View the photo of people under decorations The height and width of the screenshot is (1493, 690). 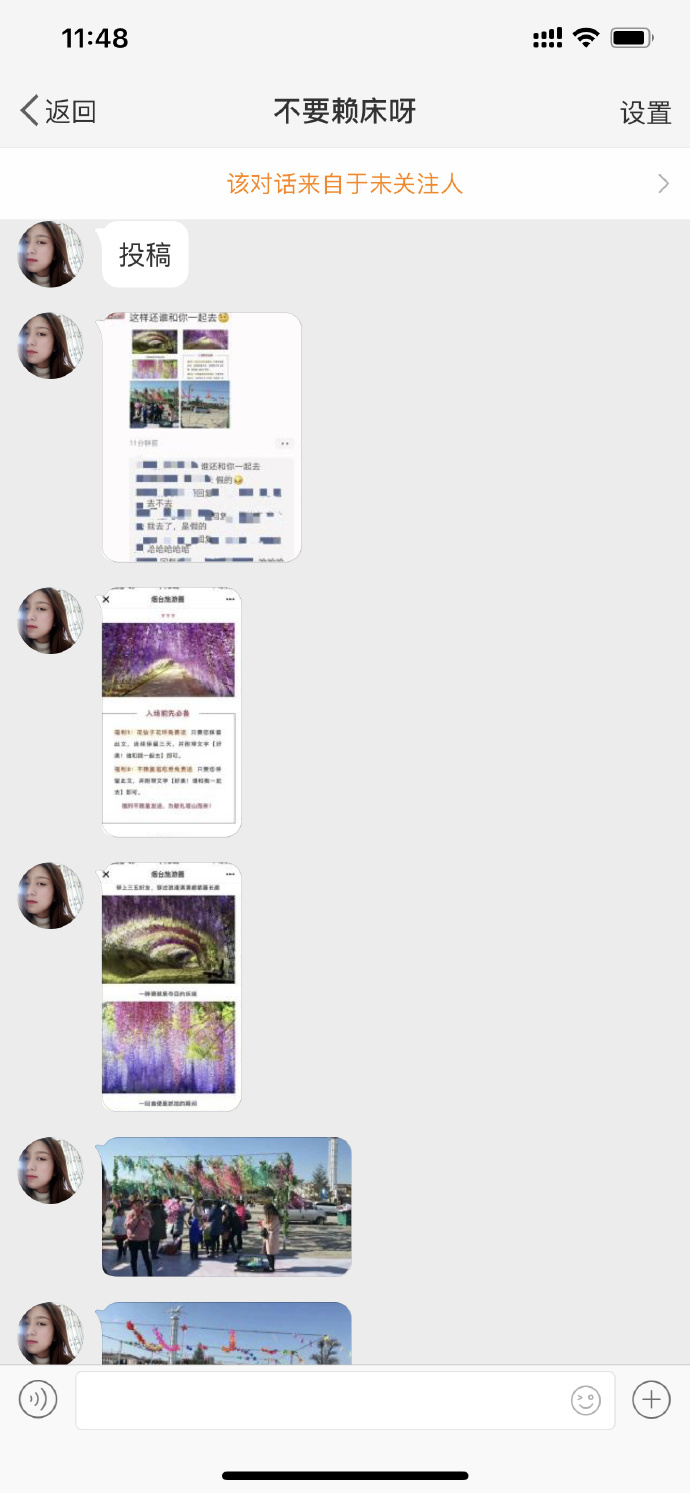coord(227,1207)
